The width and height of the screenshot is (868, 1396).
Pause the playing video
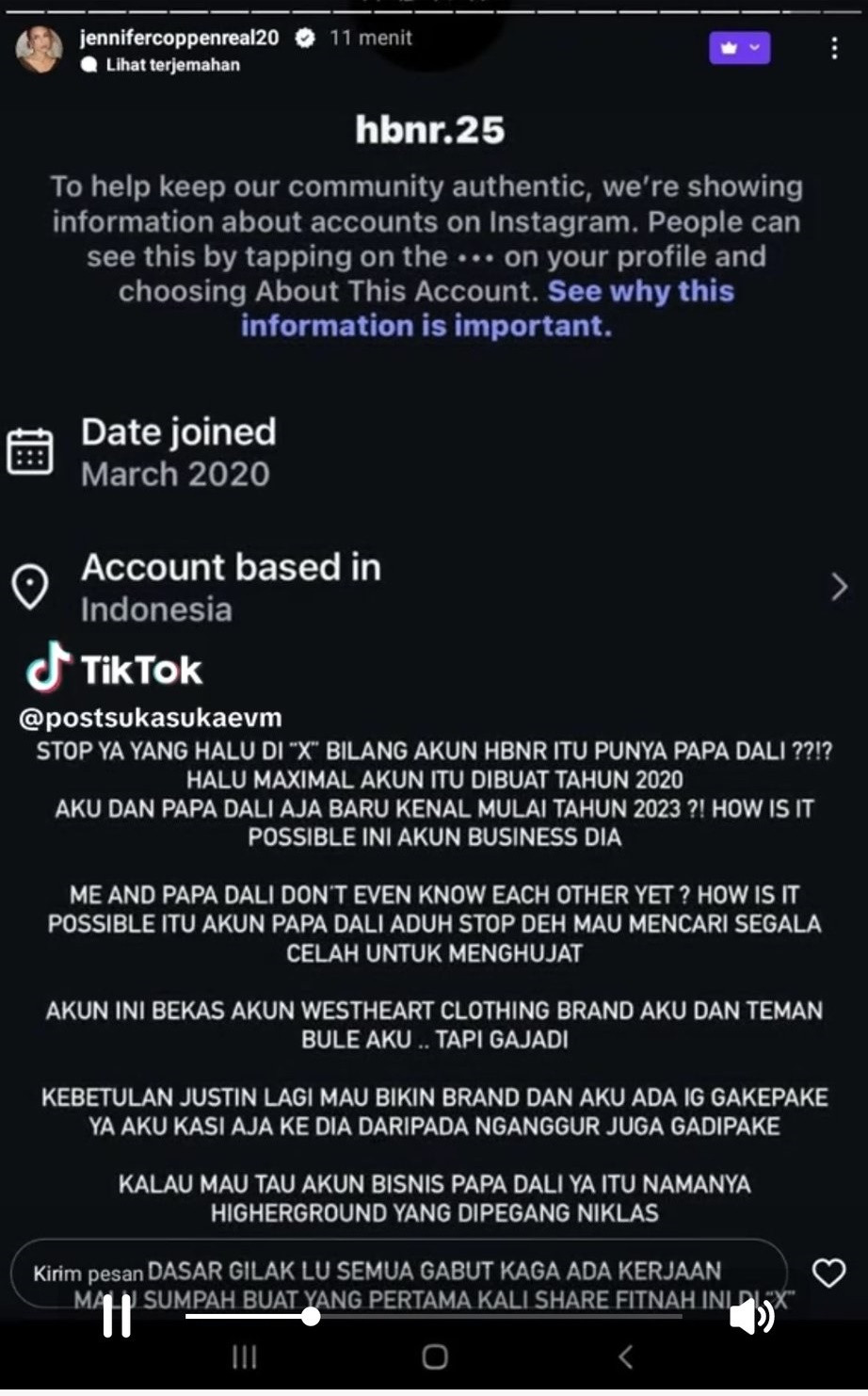(x=117, y=1316)
